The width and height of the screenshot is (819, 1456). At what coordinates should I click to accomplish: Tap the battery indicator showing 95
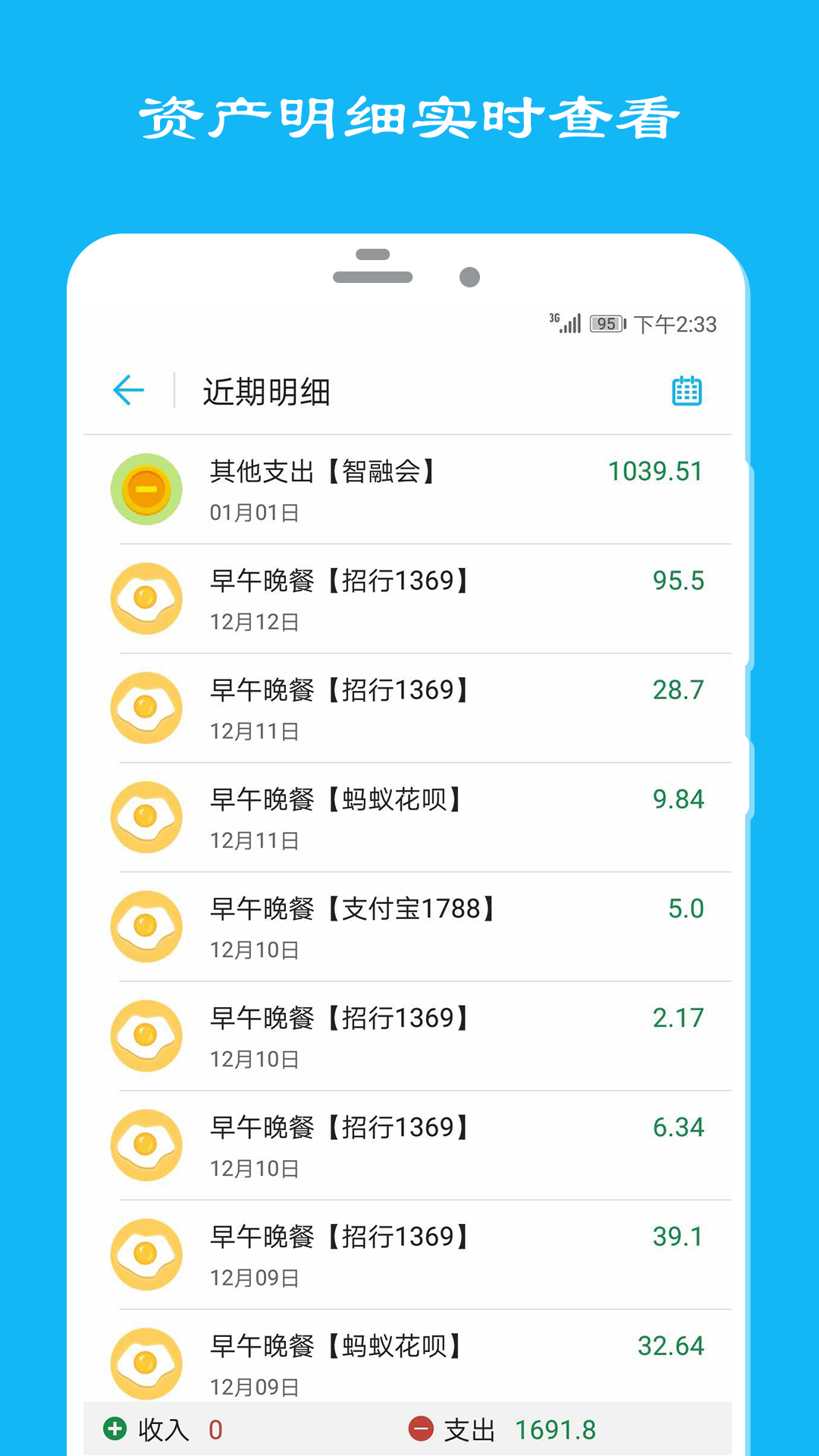[607, 323]
